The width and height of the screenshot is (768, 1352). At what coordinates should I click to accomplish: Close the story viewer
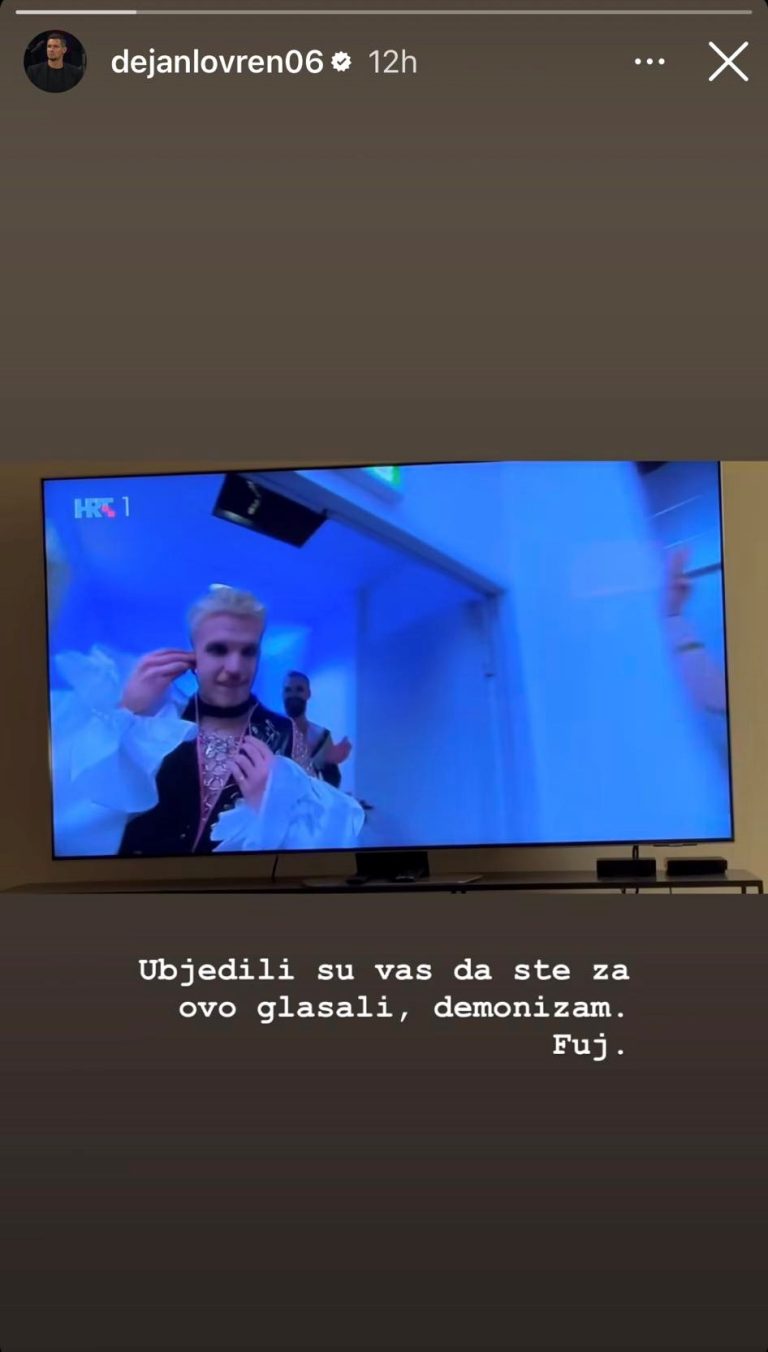click(728, 62)
